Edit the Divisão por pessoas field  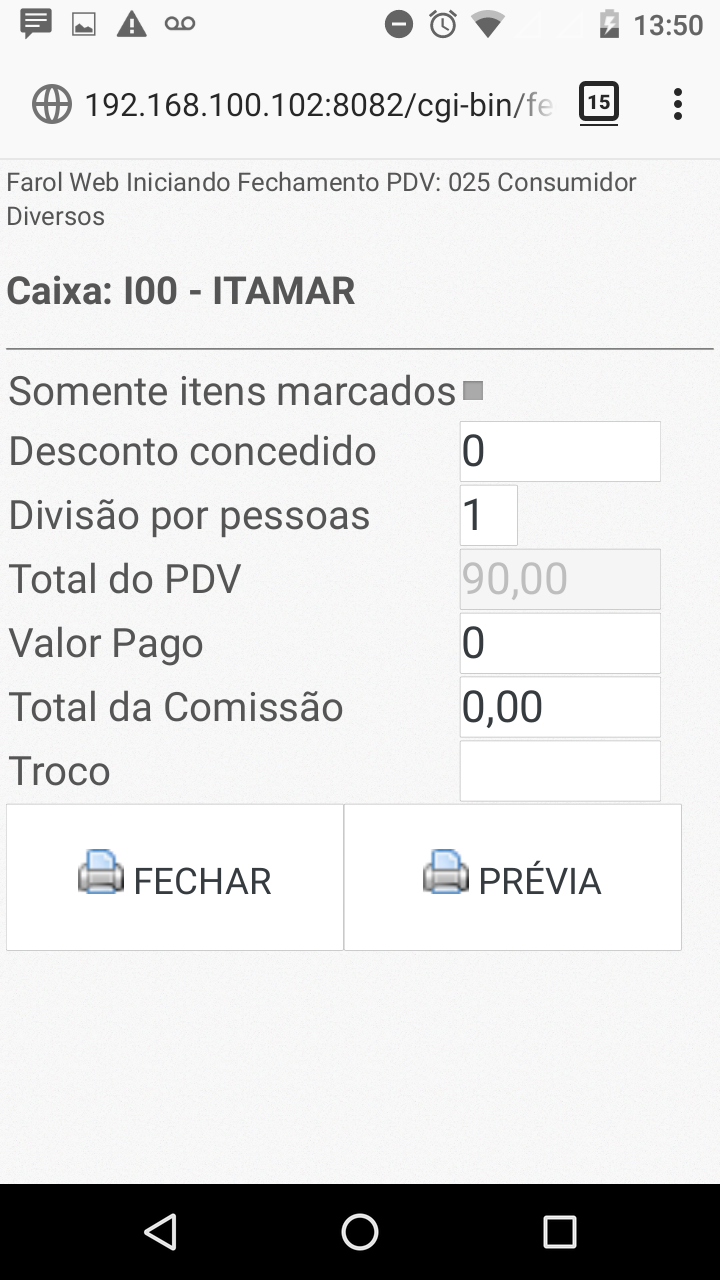488,515
